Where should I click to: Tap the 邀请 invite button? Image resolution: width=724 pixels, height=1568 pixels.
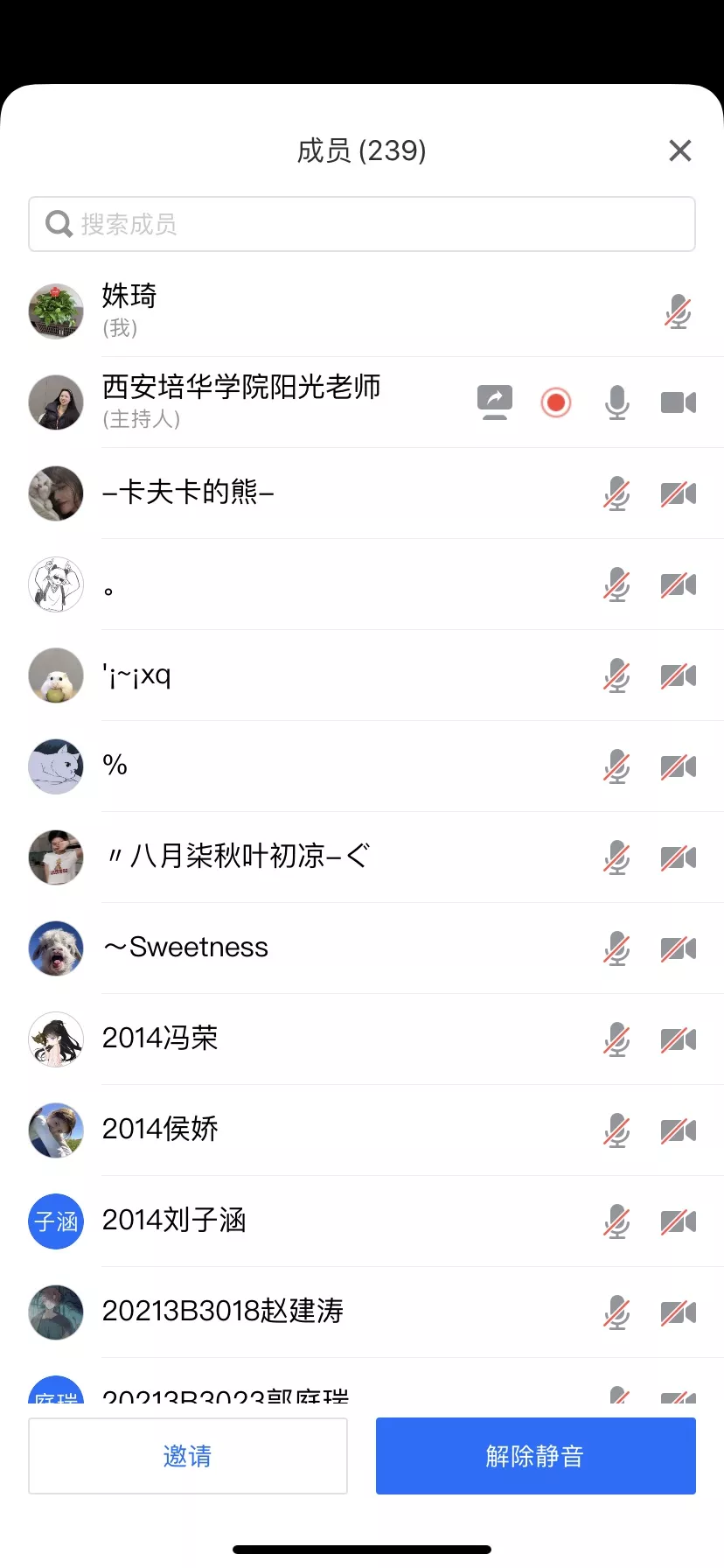188,1455
